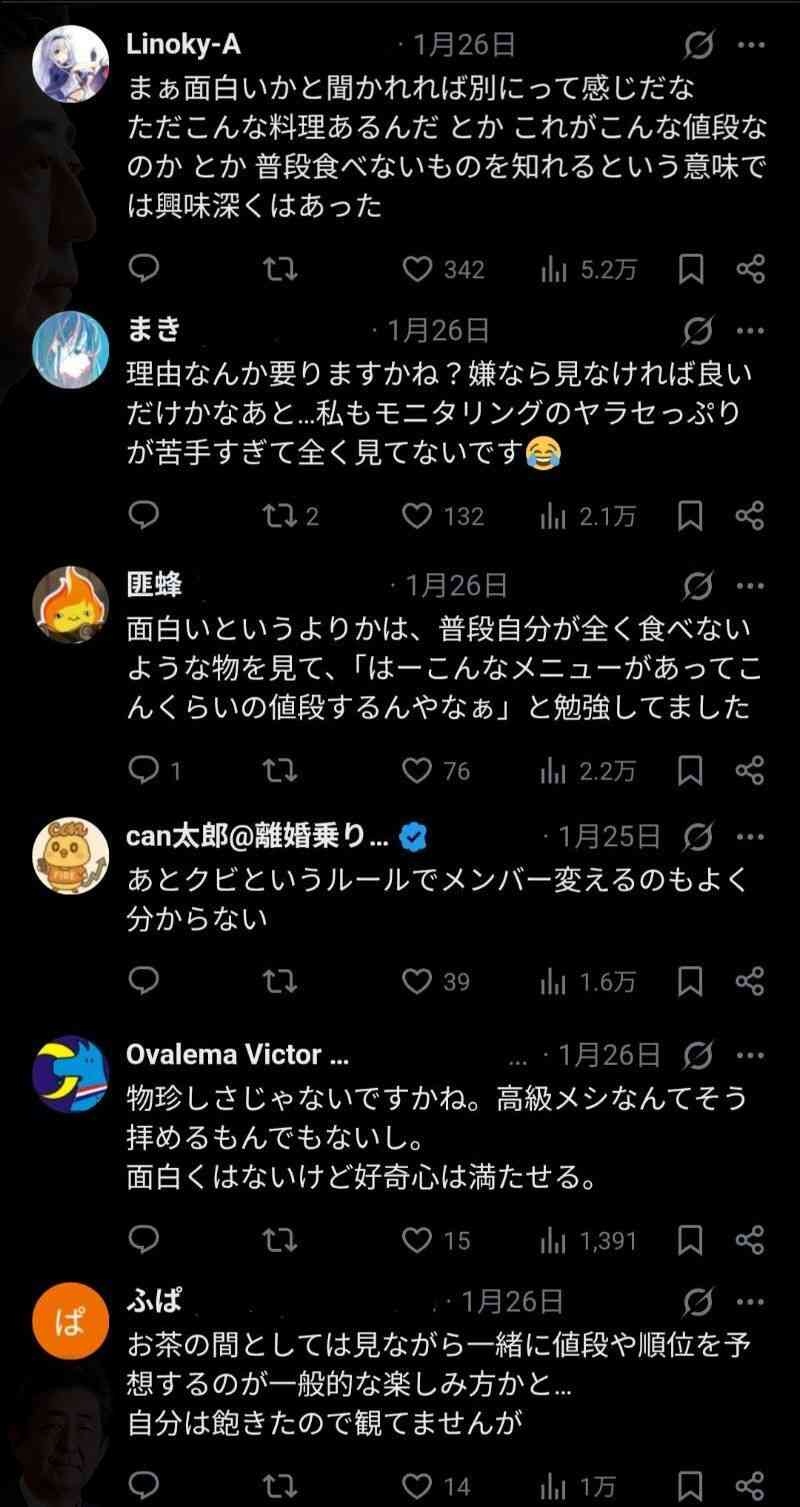Tap the Grok icon on まき's reply
This screenshot has height=1507, width=800.
tap(699, 330)
